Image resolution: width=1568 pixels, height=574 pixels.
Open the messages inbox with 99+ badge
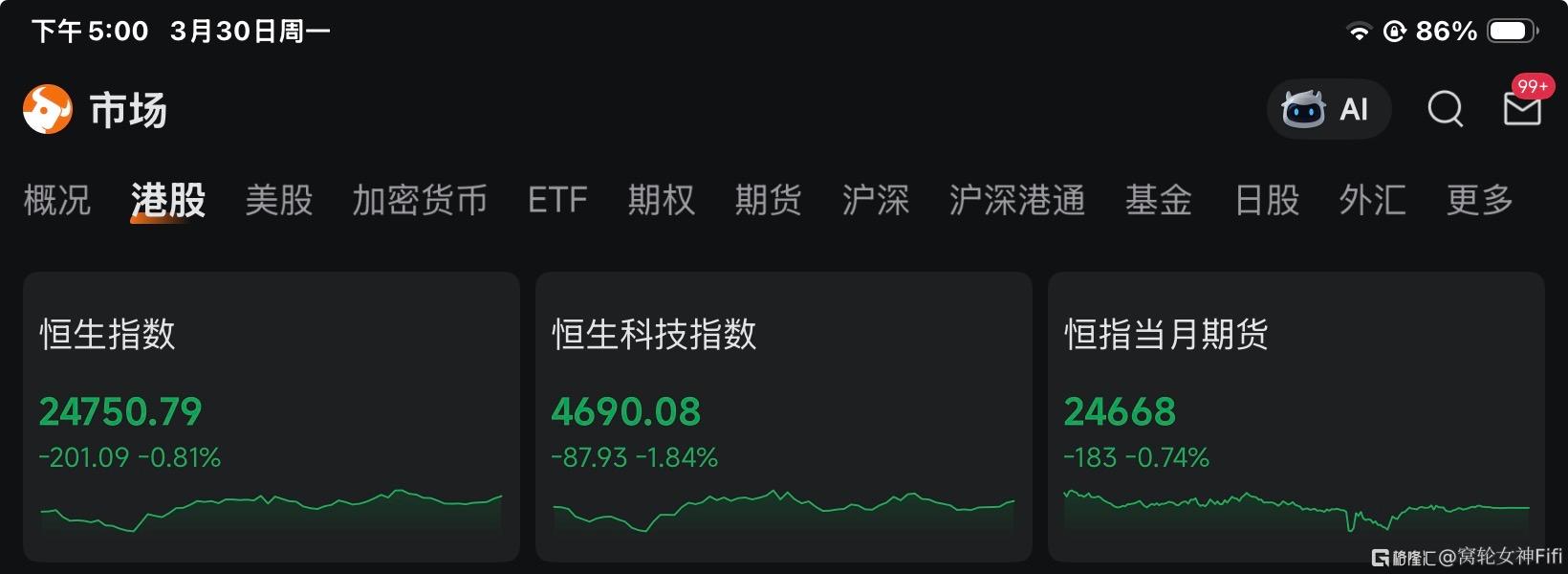tap(1523, 106)
